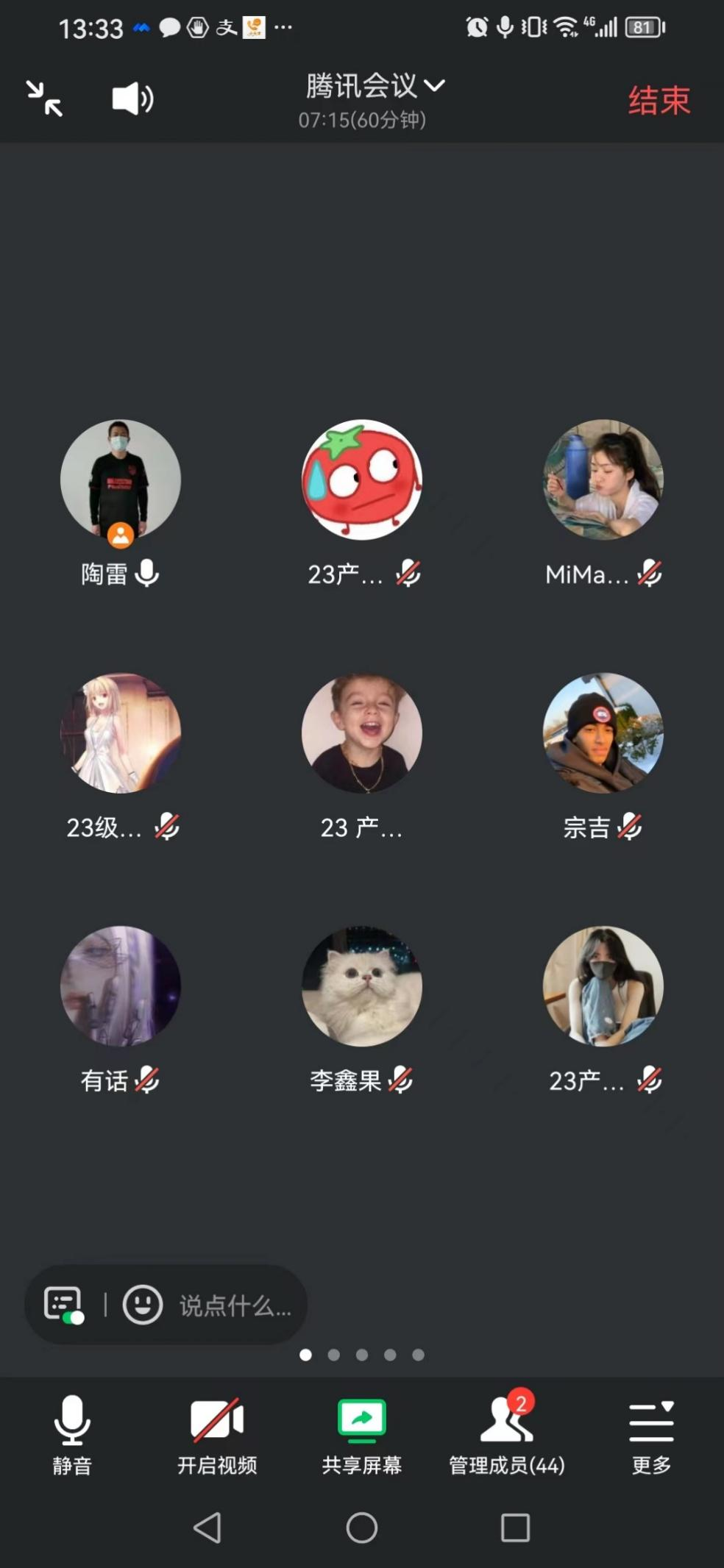Open the chat message panel icon
The image size is (724, 1568).
pos(64,1305)
